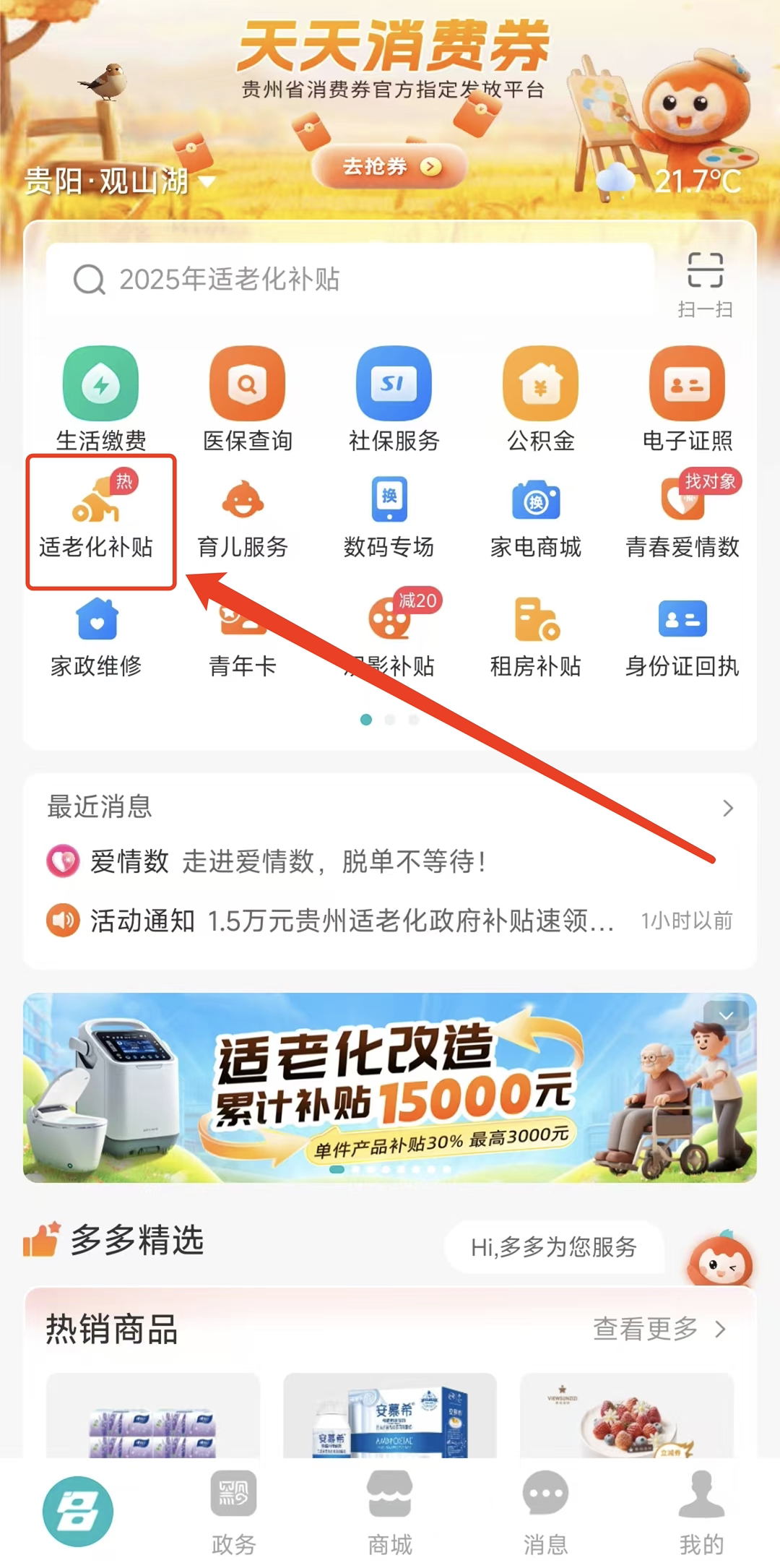Open 社保服务
Screen dimensions: 780x1568
pos(394,399)
